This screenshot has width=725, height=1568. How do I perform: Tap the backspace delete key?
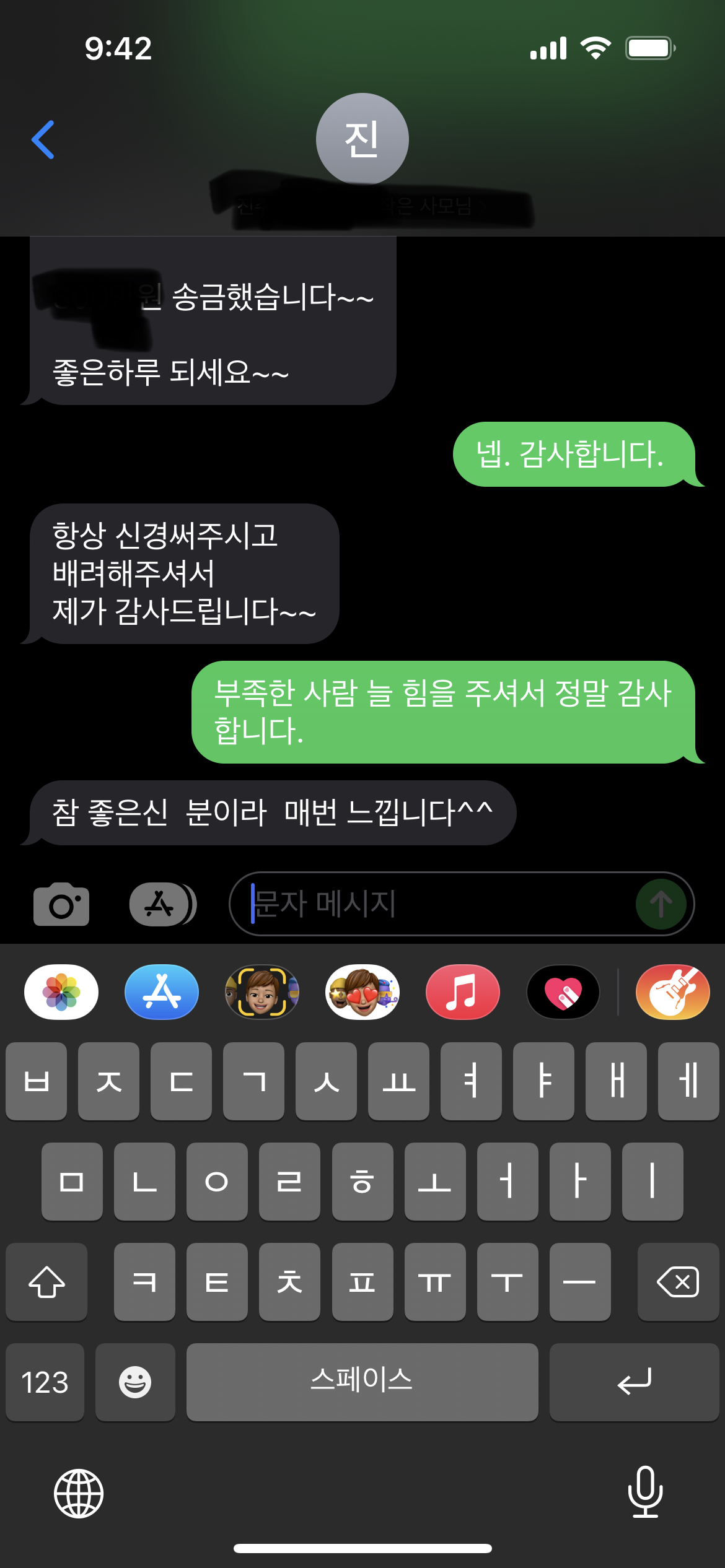678,1282
